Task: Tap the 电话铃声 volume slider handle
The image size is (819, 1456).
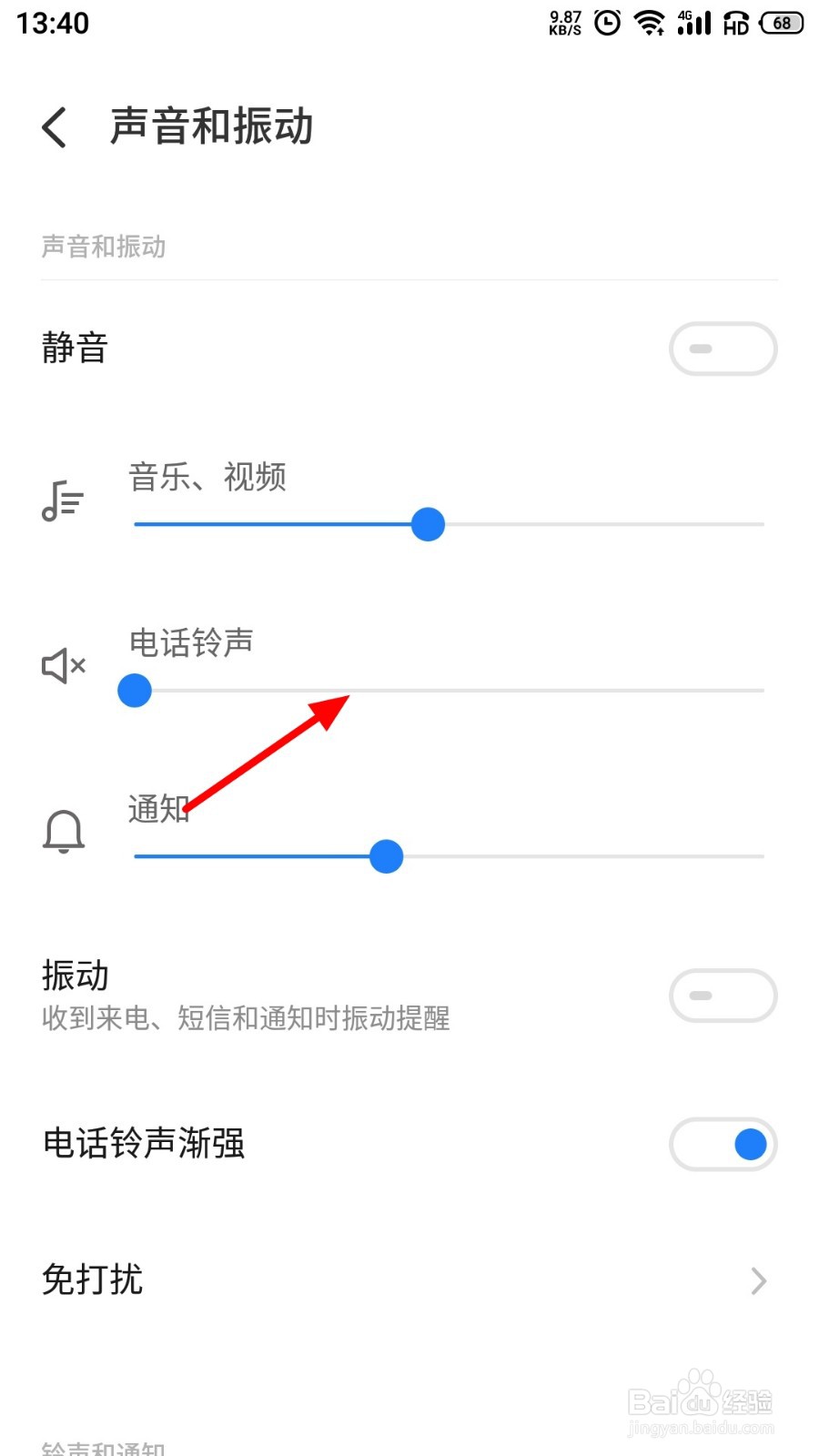Action: point(134,690)
